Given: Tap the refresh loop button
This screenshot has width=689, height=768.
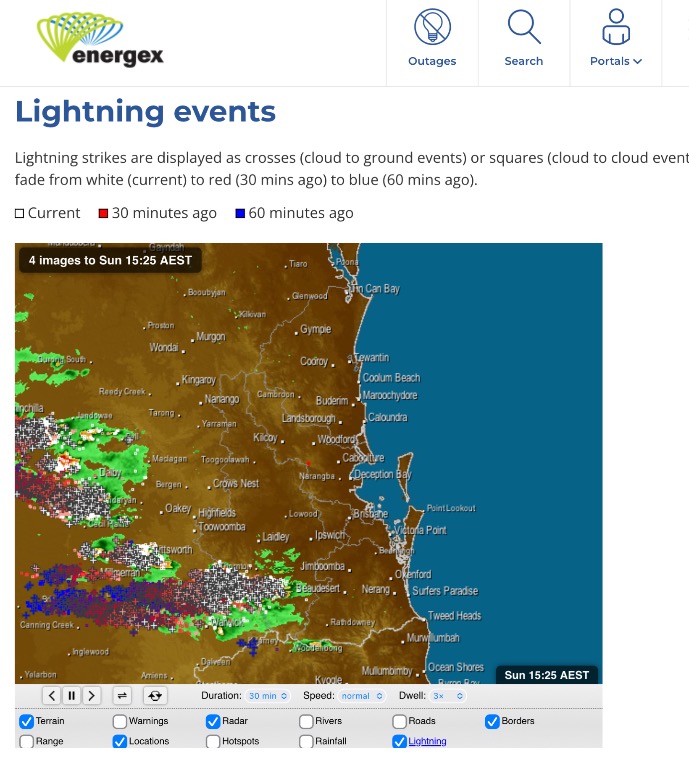Looking at the screenshot, I should point(155,695).
